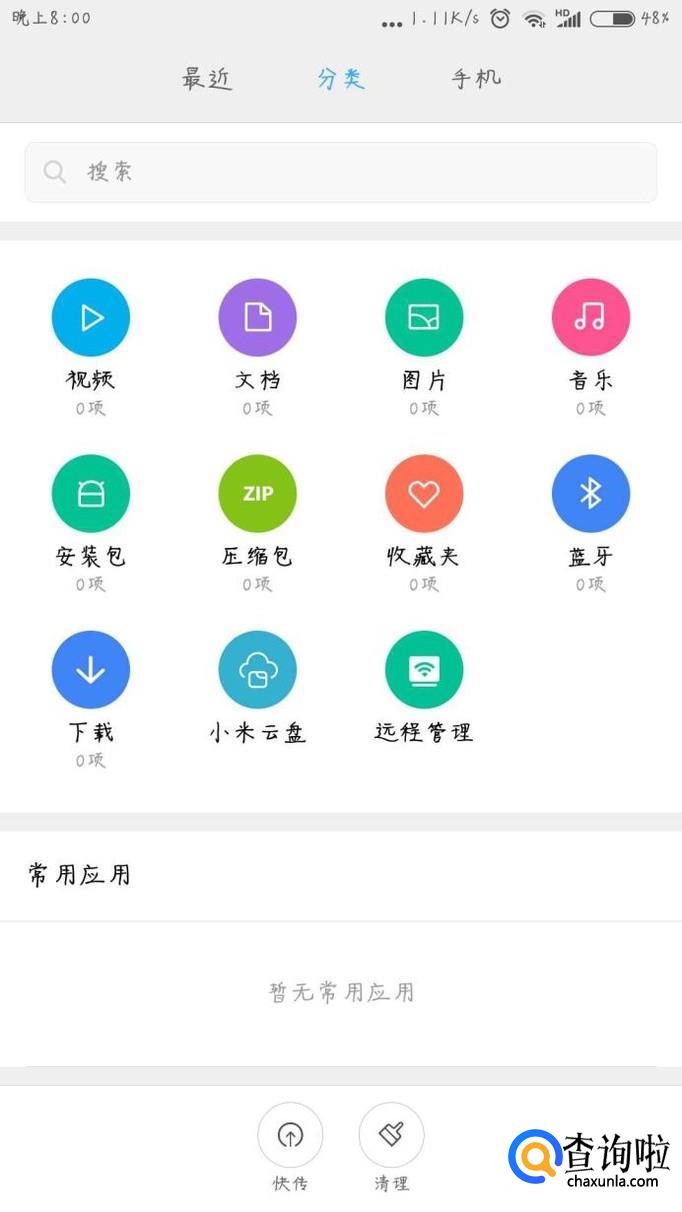Image resolution: width=682 pixels, height=1212 pixels.
Task: Open the 视频 category
Action: pyautogui.click(x=91, y=318)
